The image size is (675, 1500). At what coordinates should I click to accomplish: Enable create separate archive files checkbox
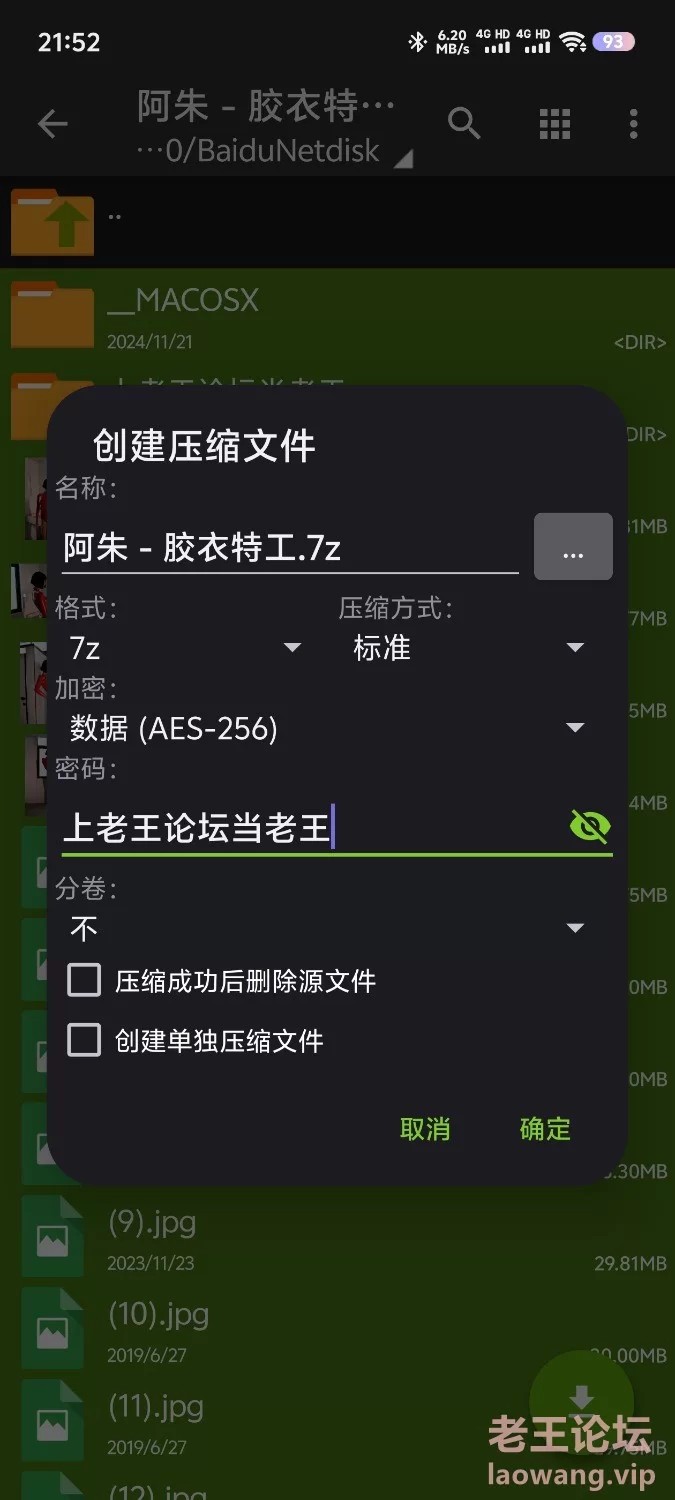coord(84,1040)
